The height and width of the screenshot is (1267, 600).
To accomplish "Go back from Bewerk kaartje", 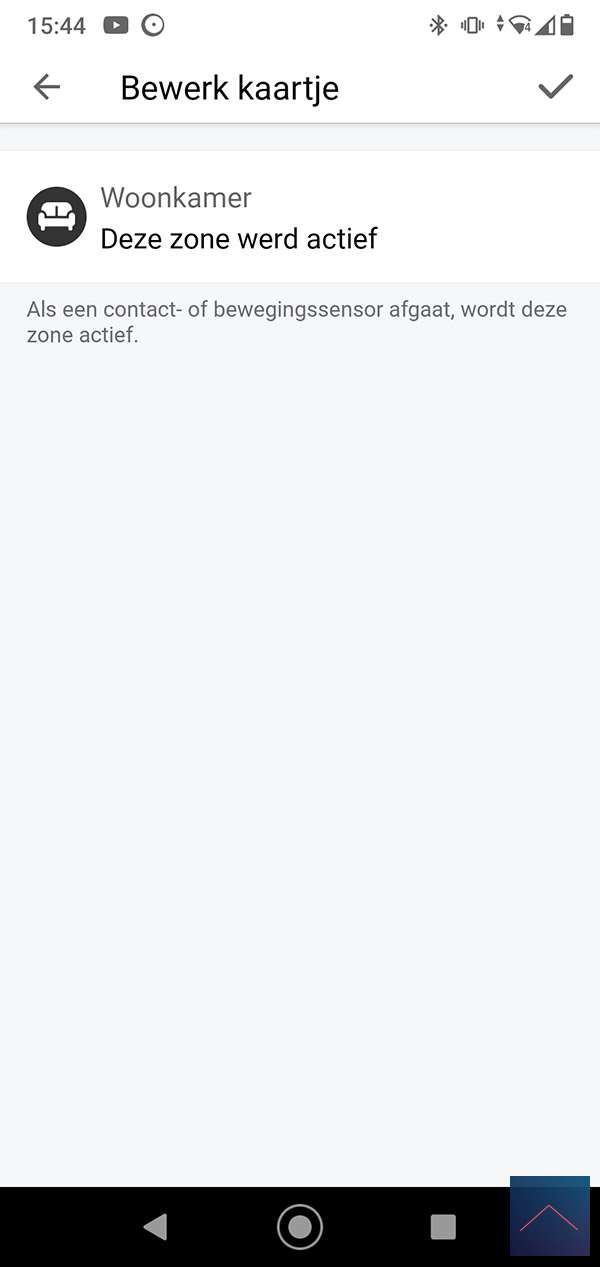I will tap(47, 87).
